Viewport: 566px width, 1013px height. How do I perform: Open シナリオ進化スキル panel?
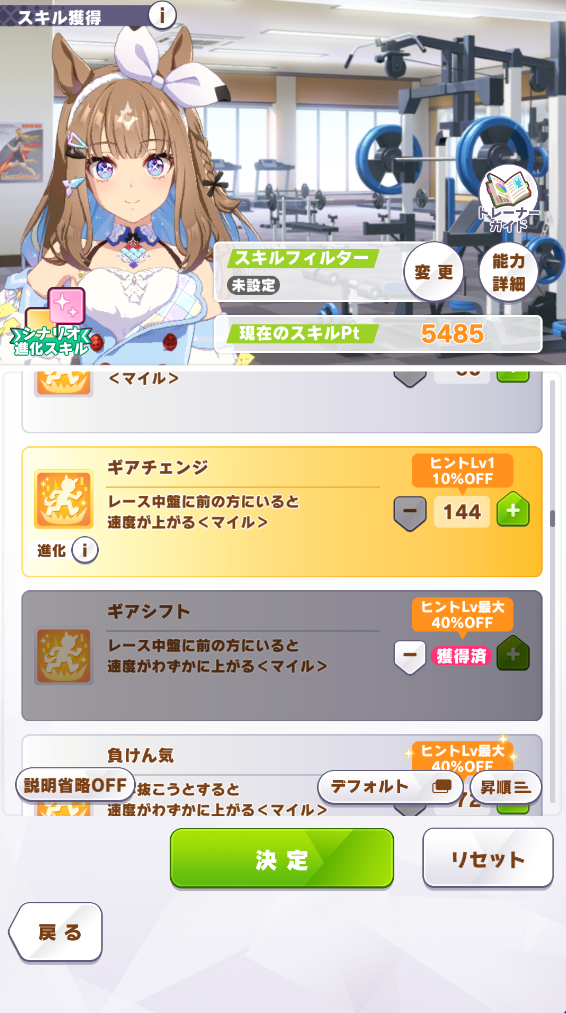tap(52, 323)
